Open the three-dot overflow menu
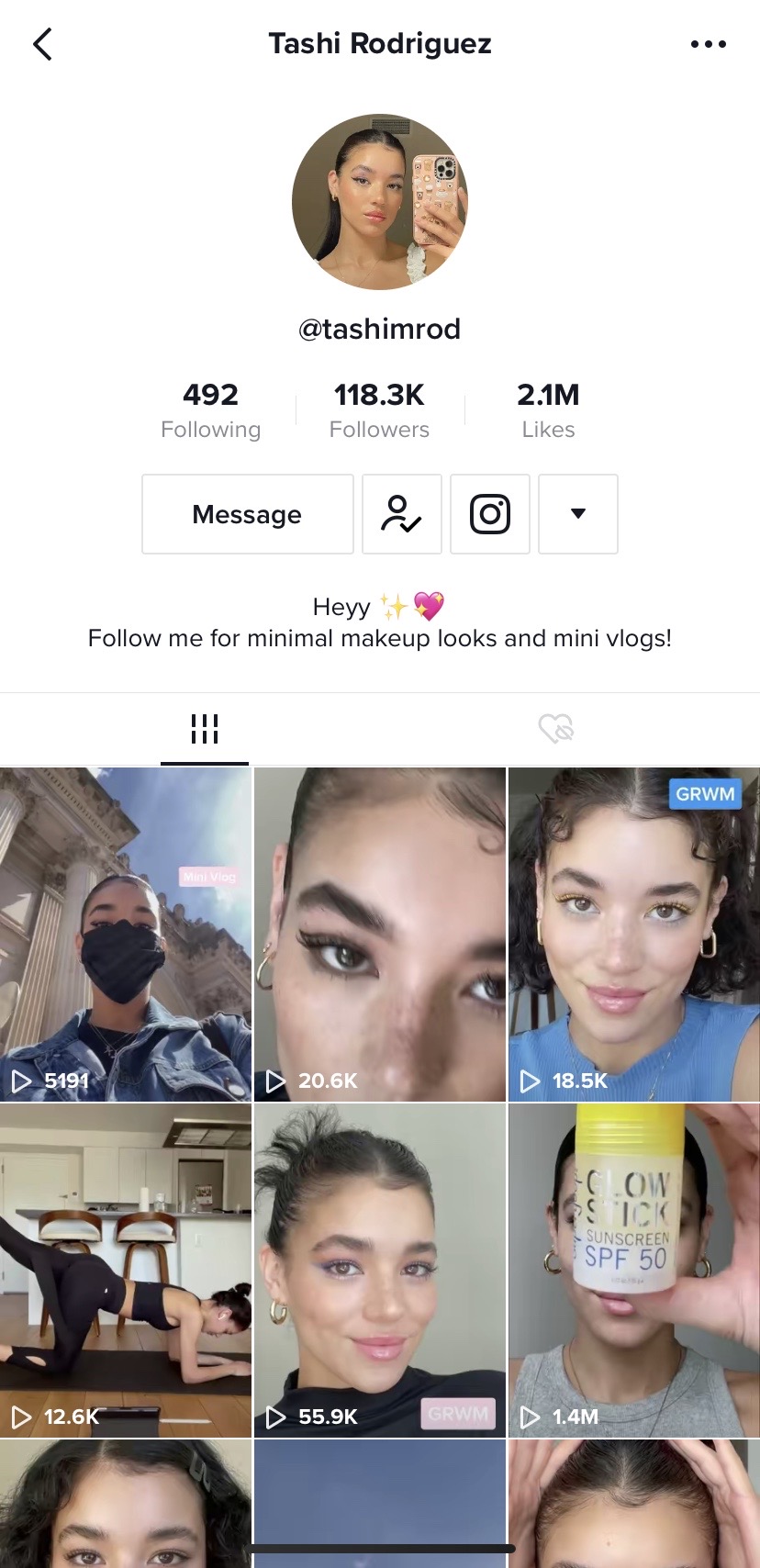 (708, 44)
